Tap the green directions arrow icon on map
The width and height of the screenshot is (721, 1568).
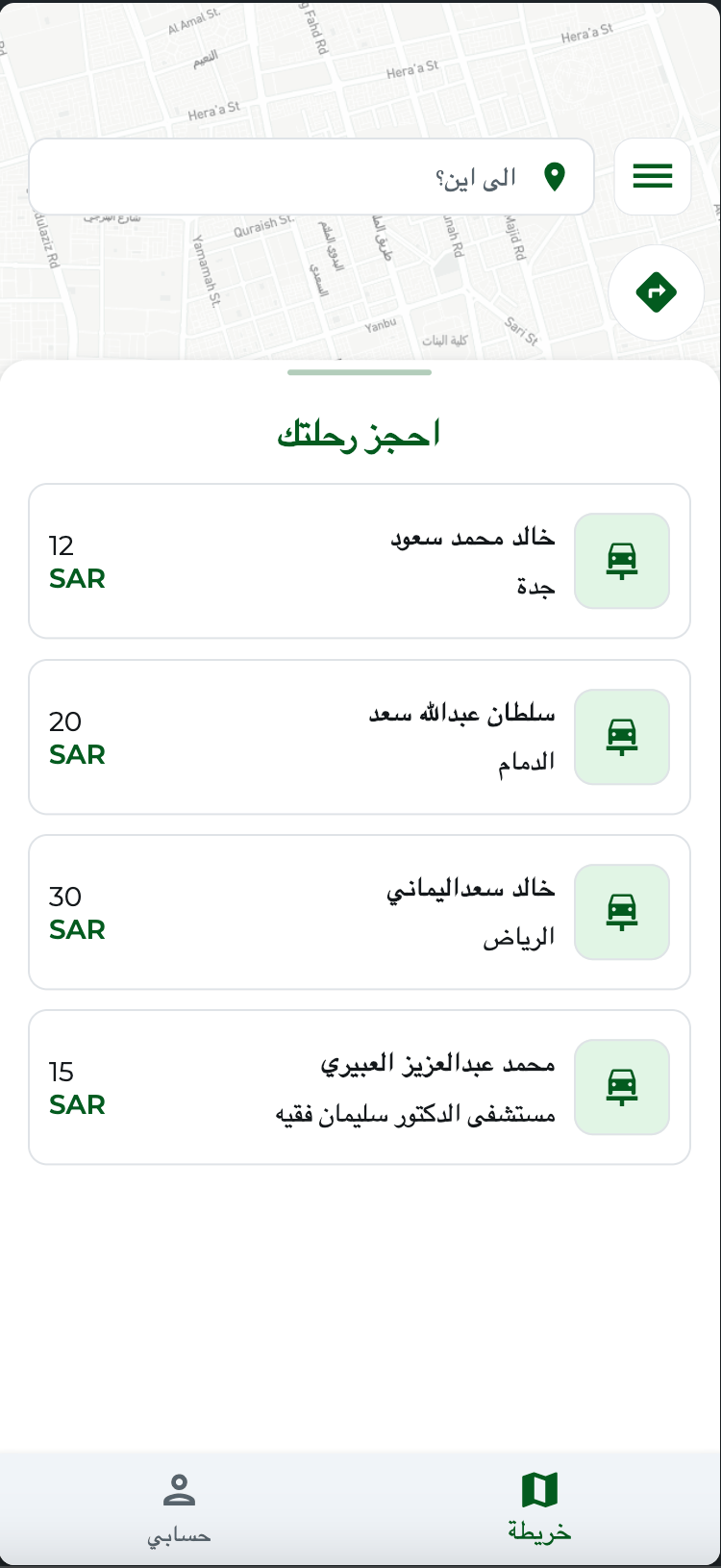click(657, 291)
